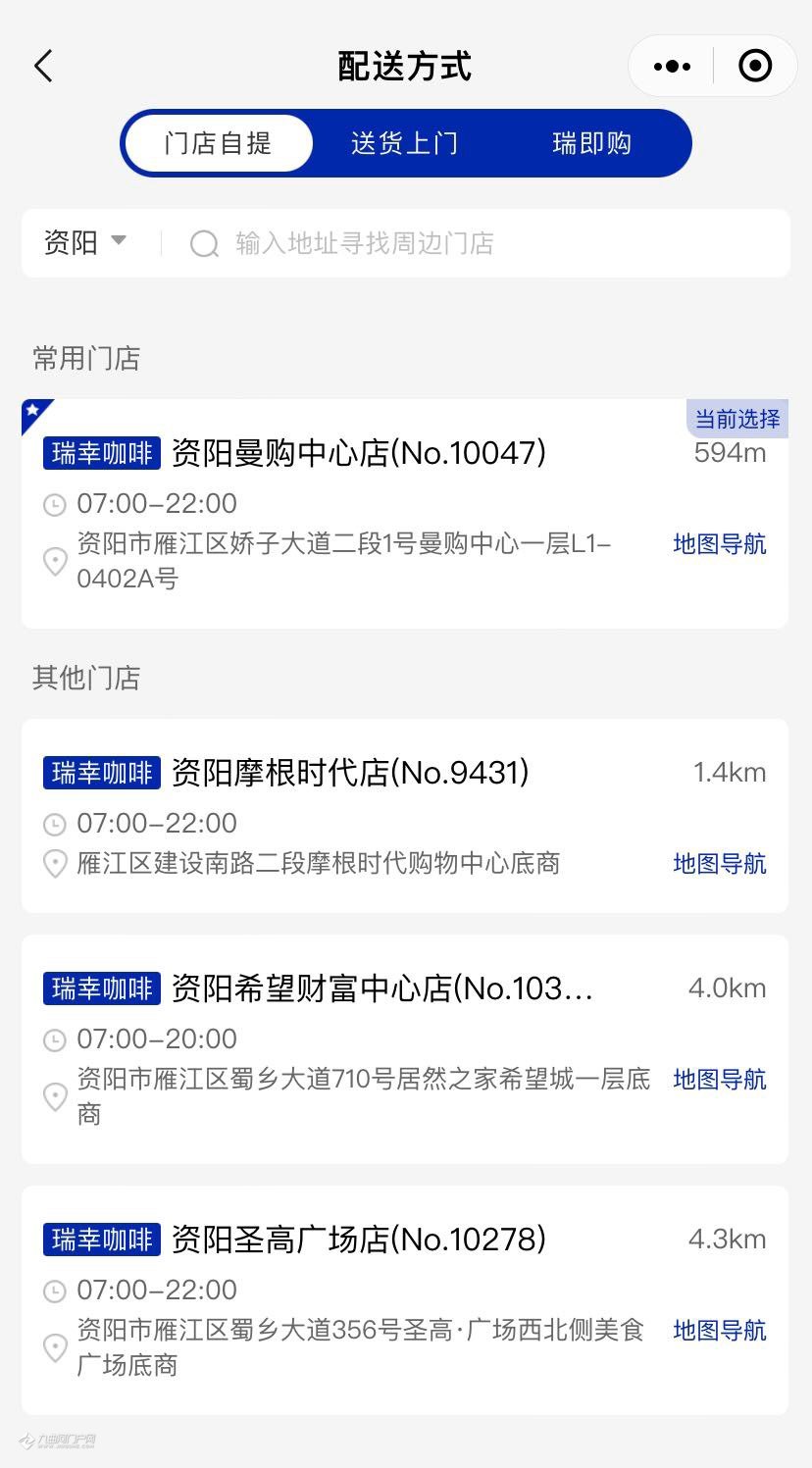Expand the 资阳 city dropdown
The width and height of the screenshot is (812, 1468).
coord(85,242)
